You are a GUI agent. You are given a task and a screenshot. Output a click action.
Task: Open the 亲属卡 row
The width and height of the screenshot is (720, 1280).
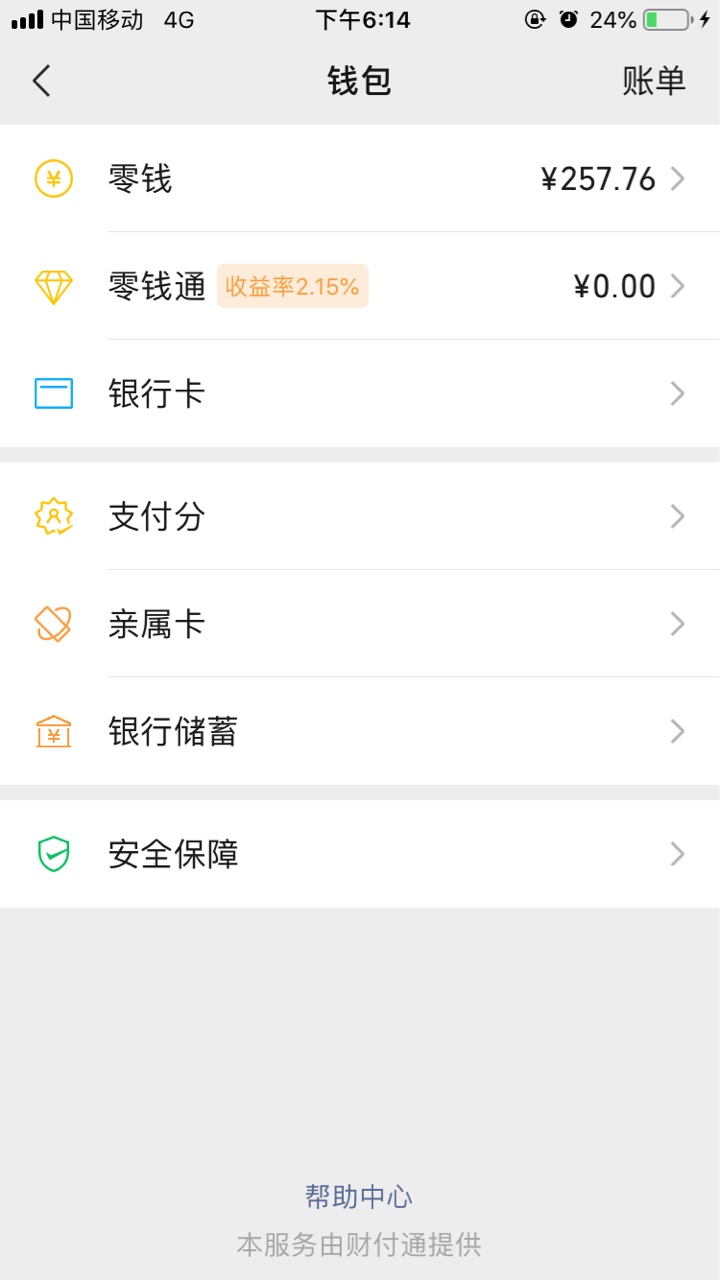[360, 624]
